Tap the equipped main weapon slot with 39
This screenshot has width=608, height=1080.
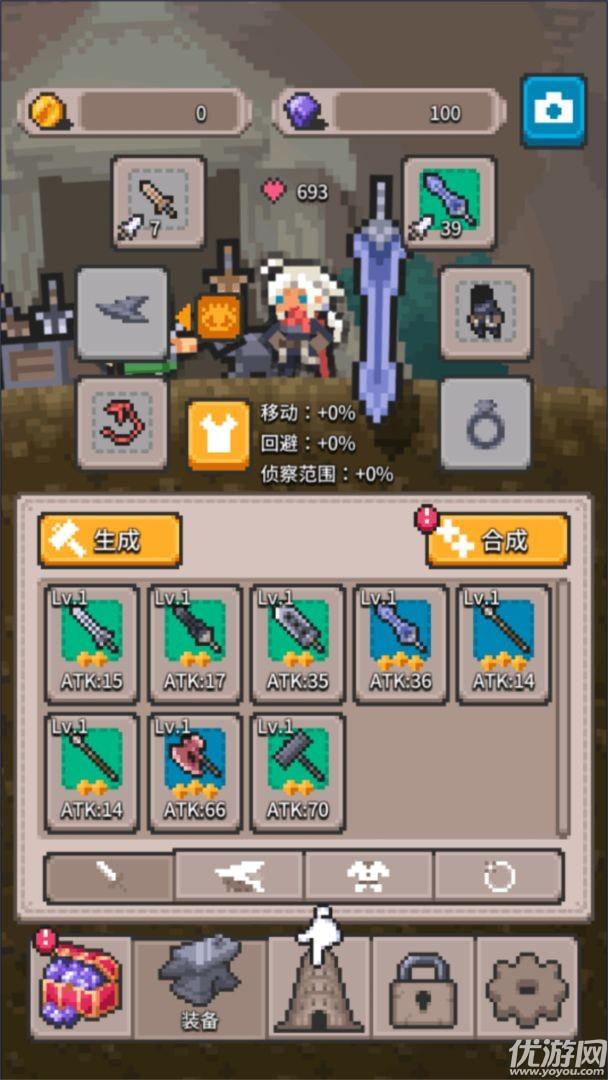pos(449,202)
